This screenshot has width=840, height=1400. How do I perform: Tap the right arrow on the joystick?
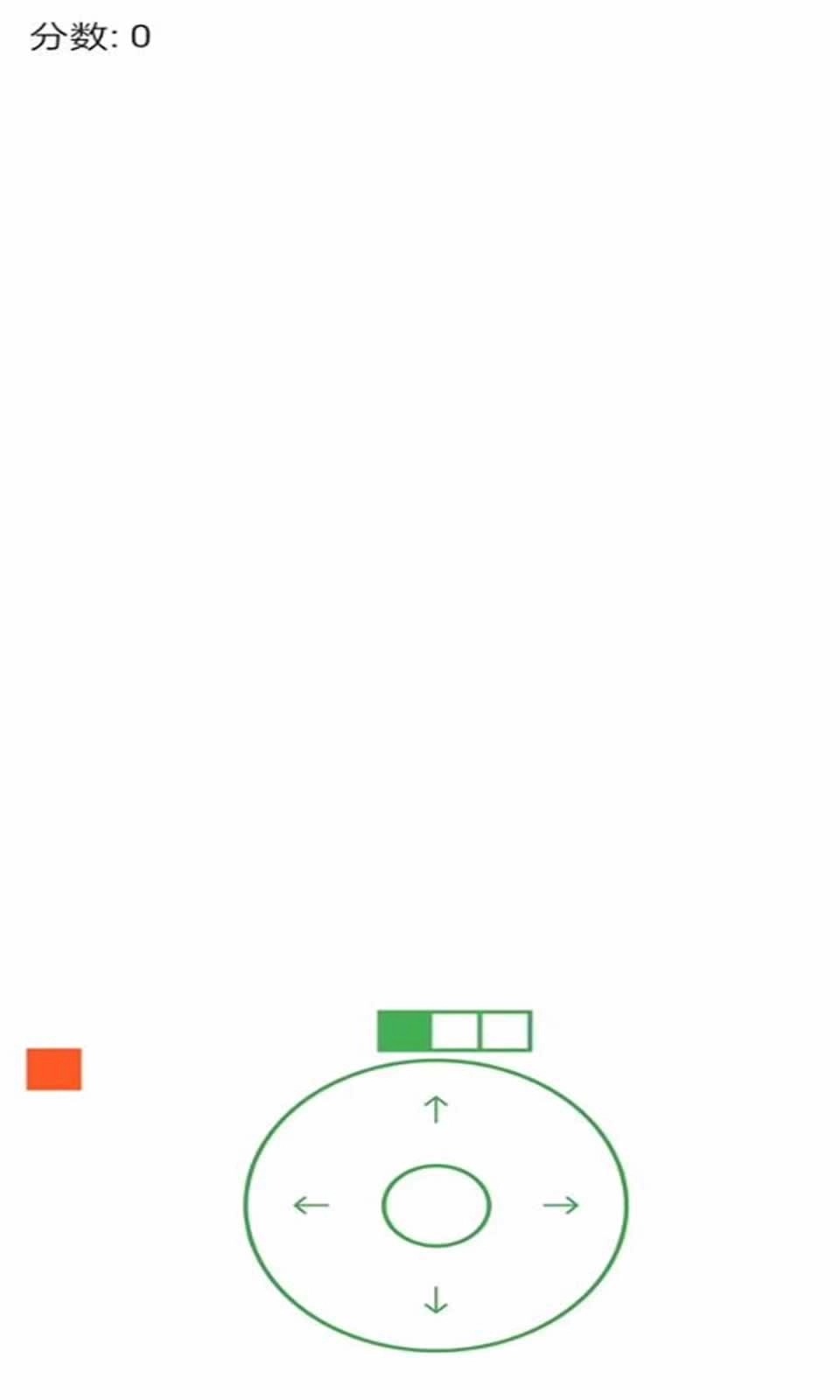561,1205
